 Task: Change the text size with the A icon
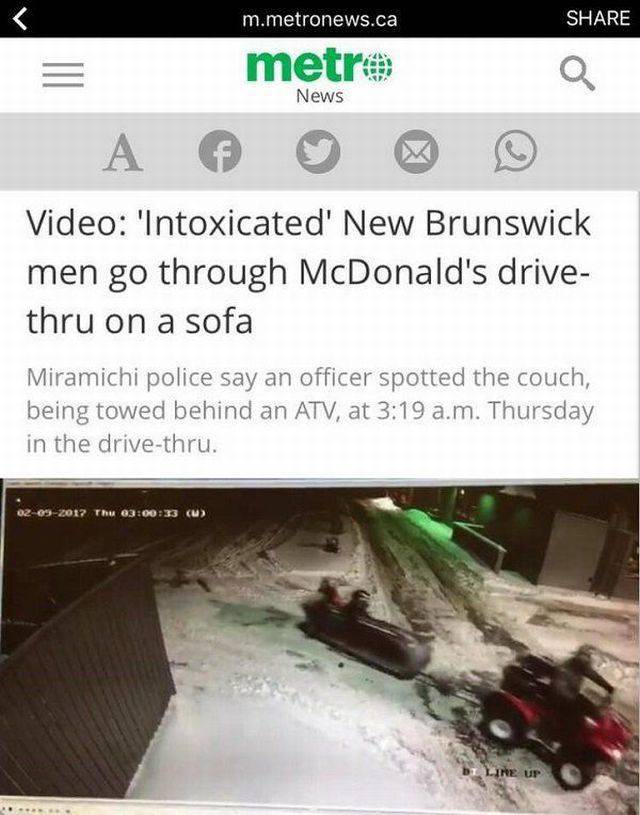pos(122,153)
